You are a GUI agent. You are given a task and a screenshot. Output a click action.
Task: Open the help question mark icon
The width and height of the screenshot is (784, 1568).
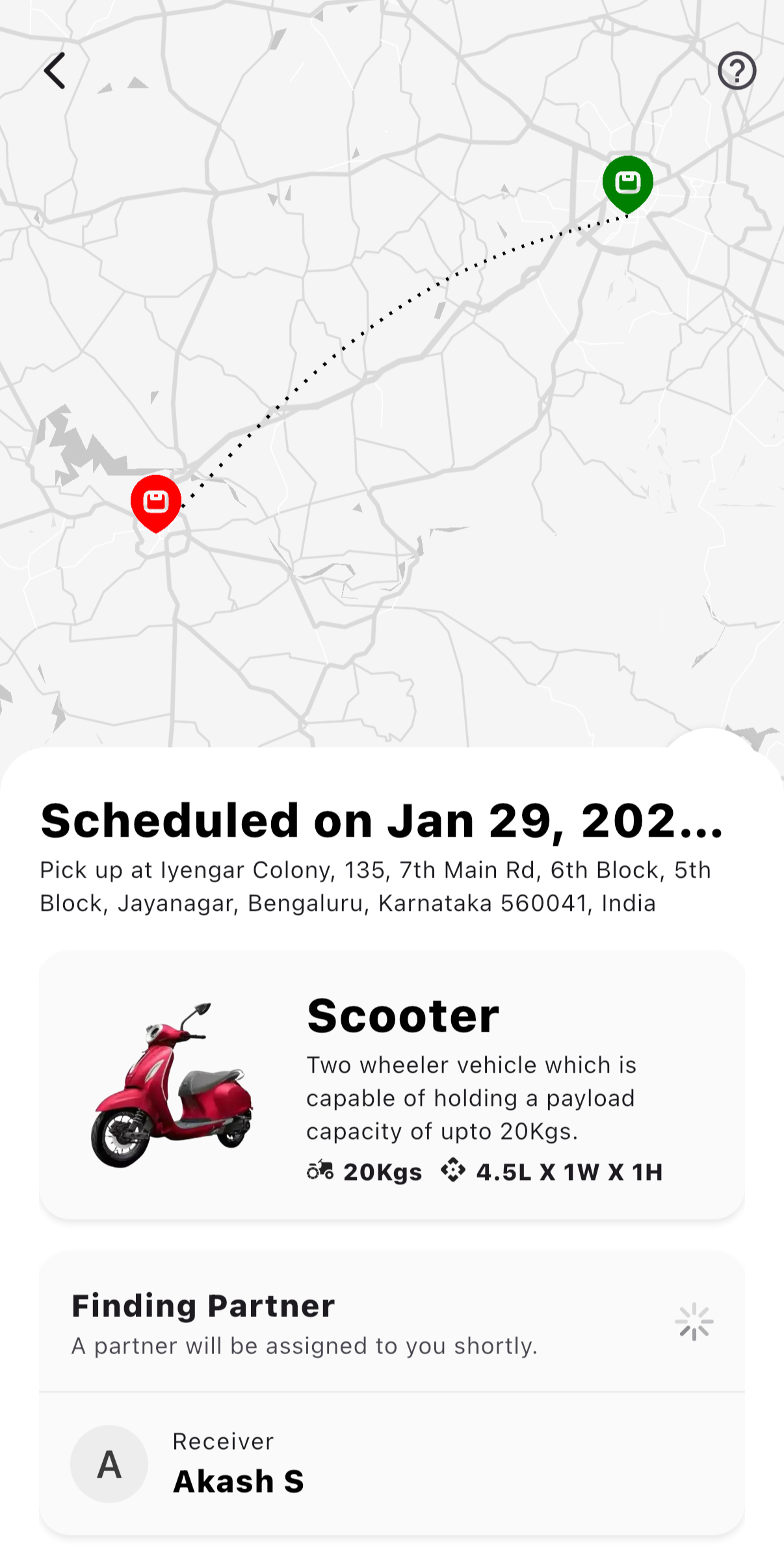[737, 70]
